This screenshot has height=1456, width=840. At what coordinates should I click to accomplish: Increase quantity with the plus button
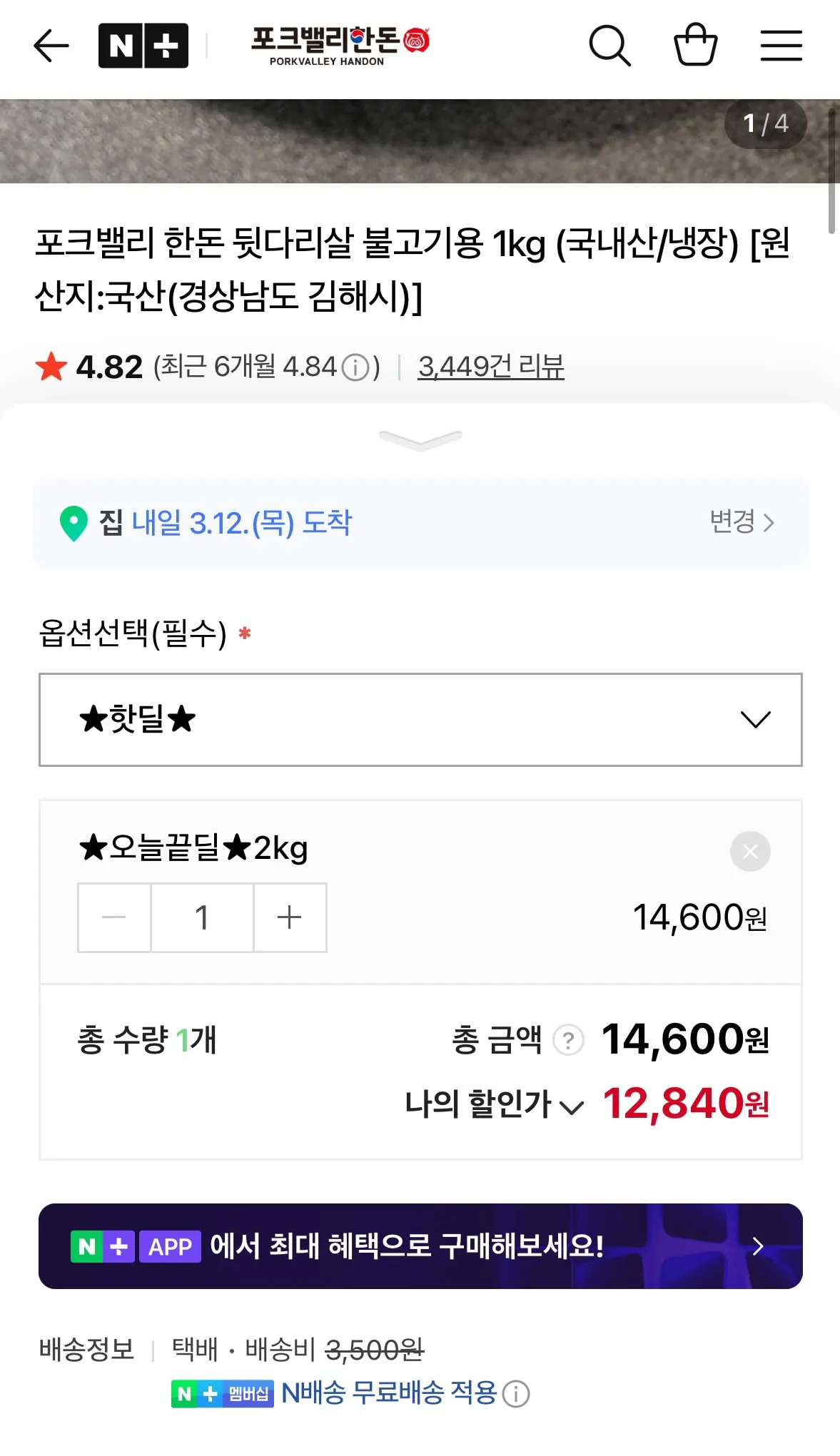290,918
